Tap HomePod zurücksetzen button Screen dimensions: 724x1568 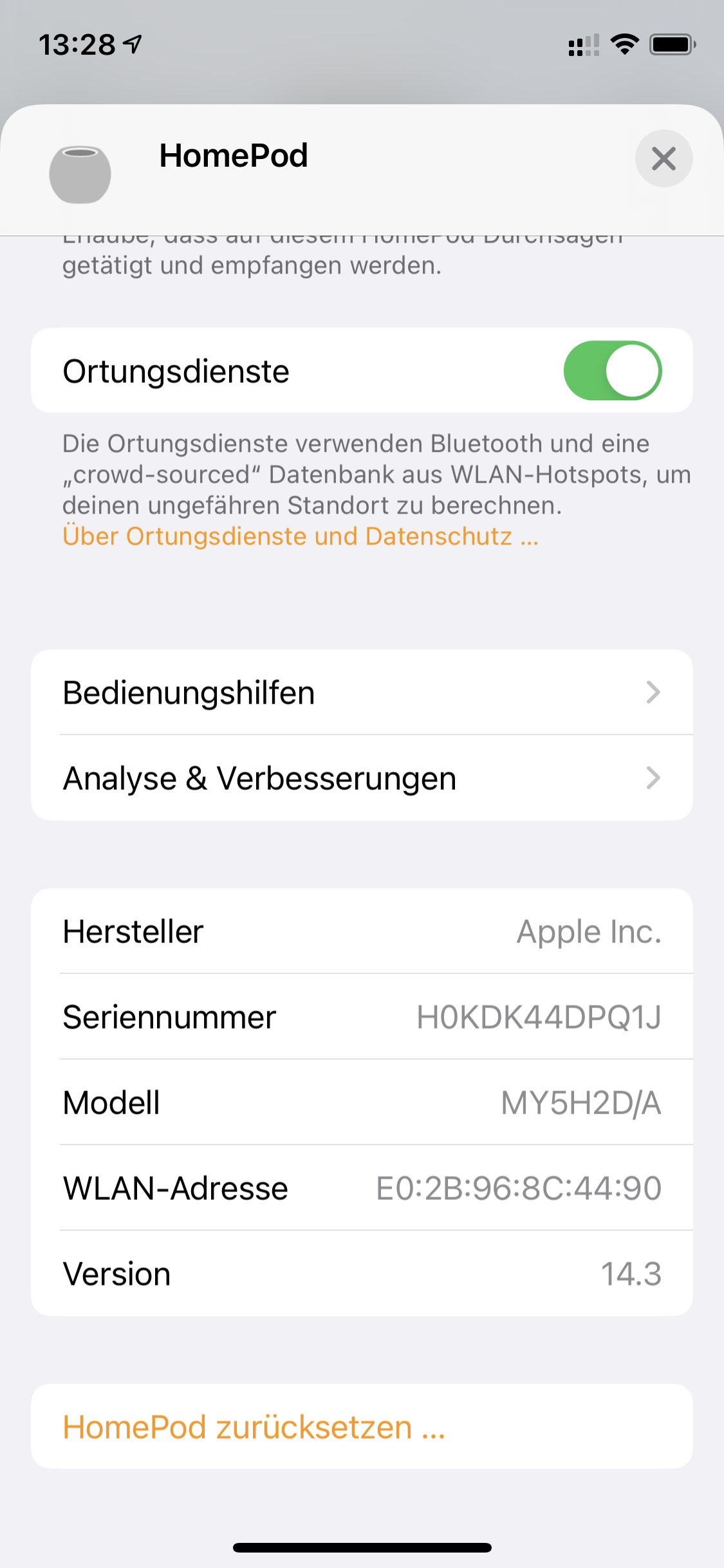coord(254,1427)
